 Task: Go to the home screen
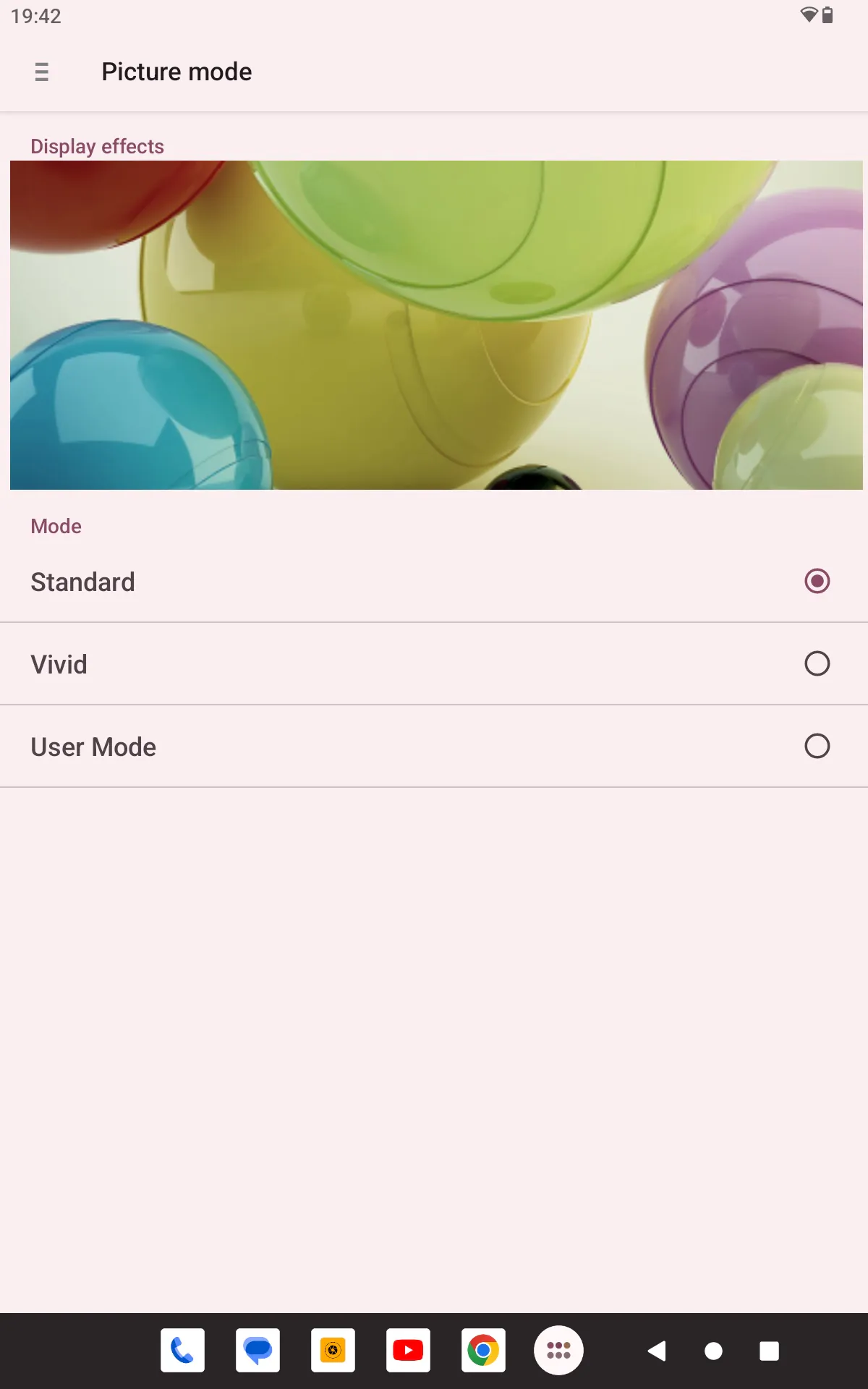click(x=713, y=1351)
